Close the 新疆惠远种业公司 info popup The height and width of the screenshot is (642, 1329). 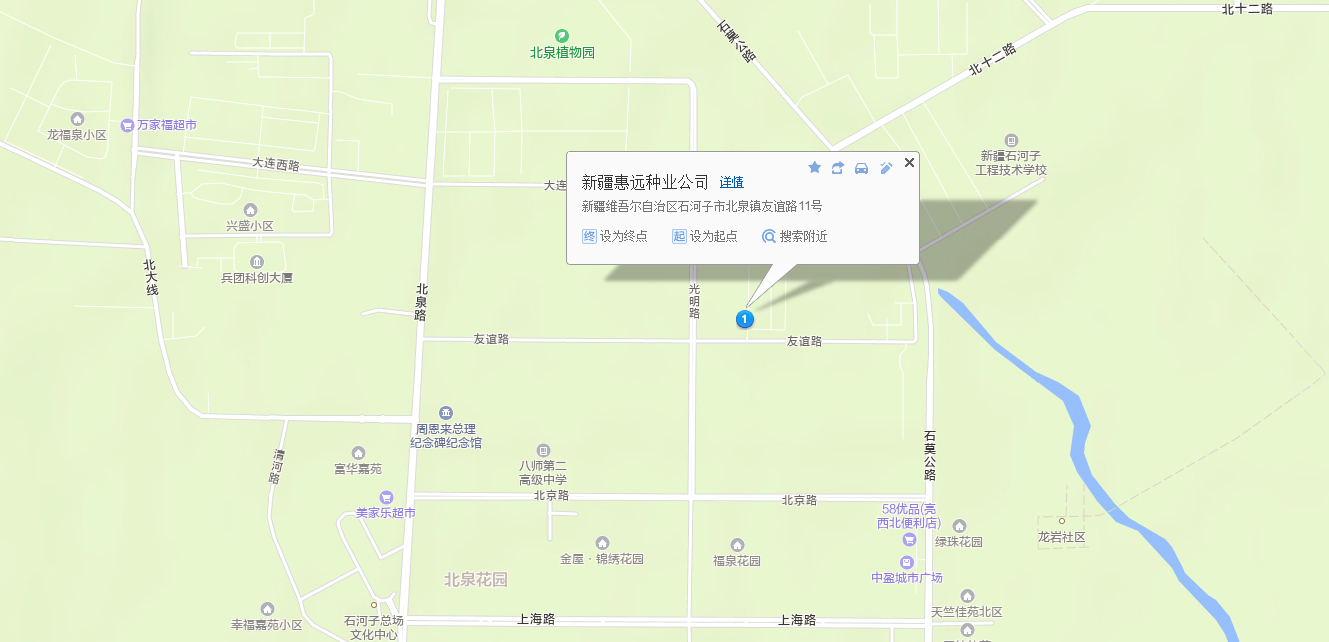(x=909, y=163)
